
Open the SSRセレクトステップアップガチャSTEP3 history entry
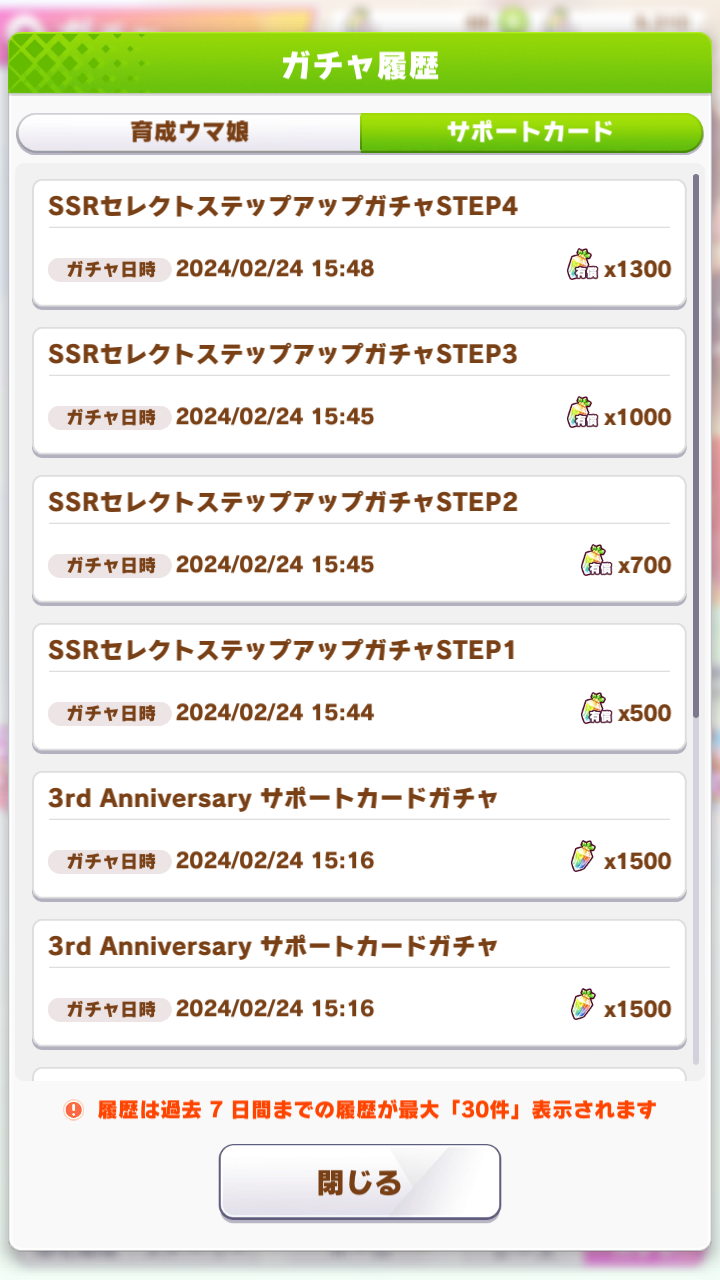(x=359, y=391)
